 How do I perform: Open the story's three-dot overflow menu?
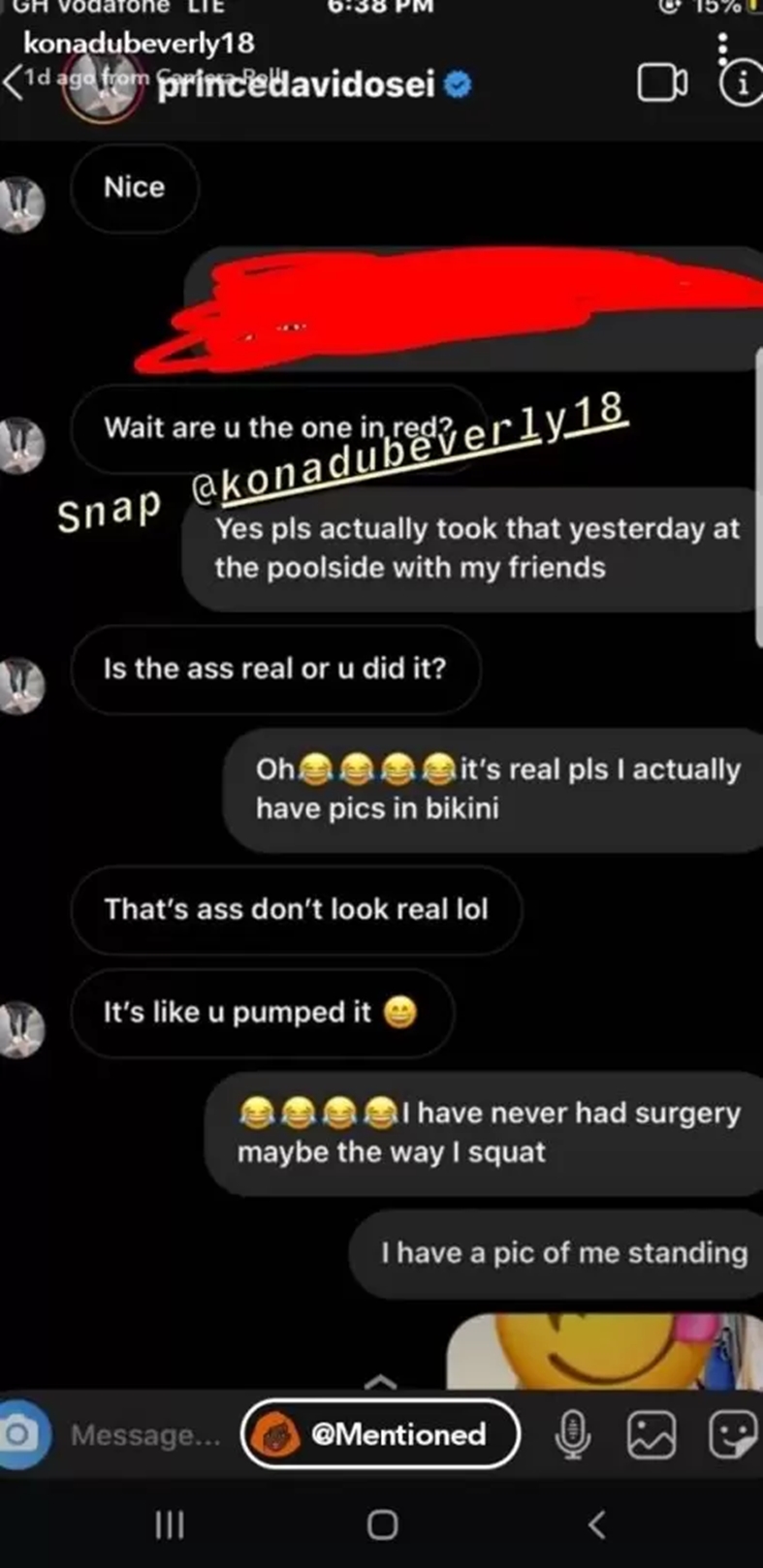[721, 45]
